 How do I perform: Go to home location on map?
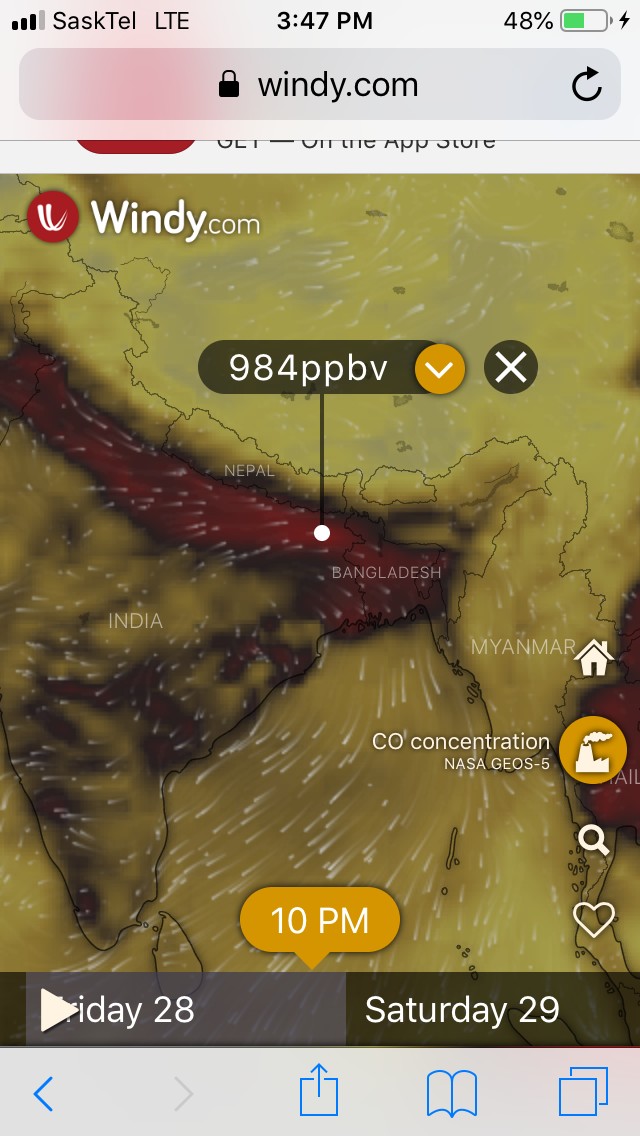[x=593, y=657]
